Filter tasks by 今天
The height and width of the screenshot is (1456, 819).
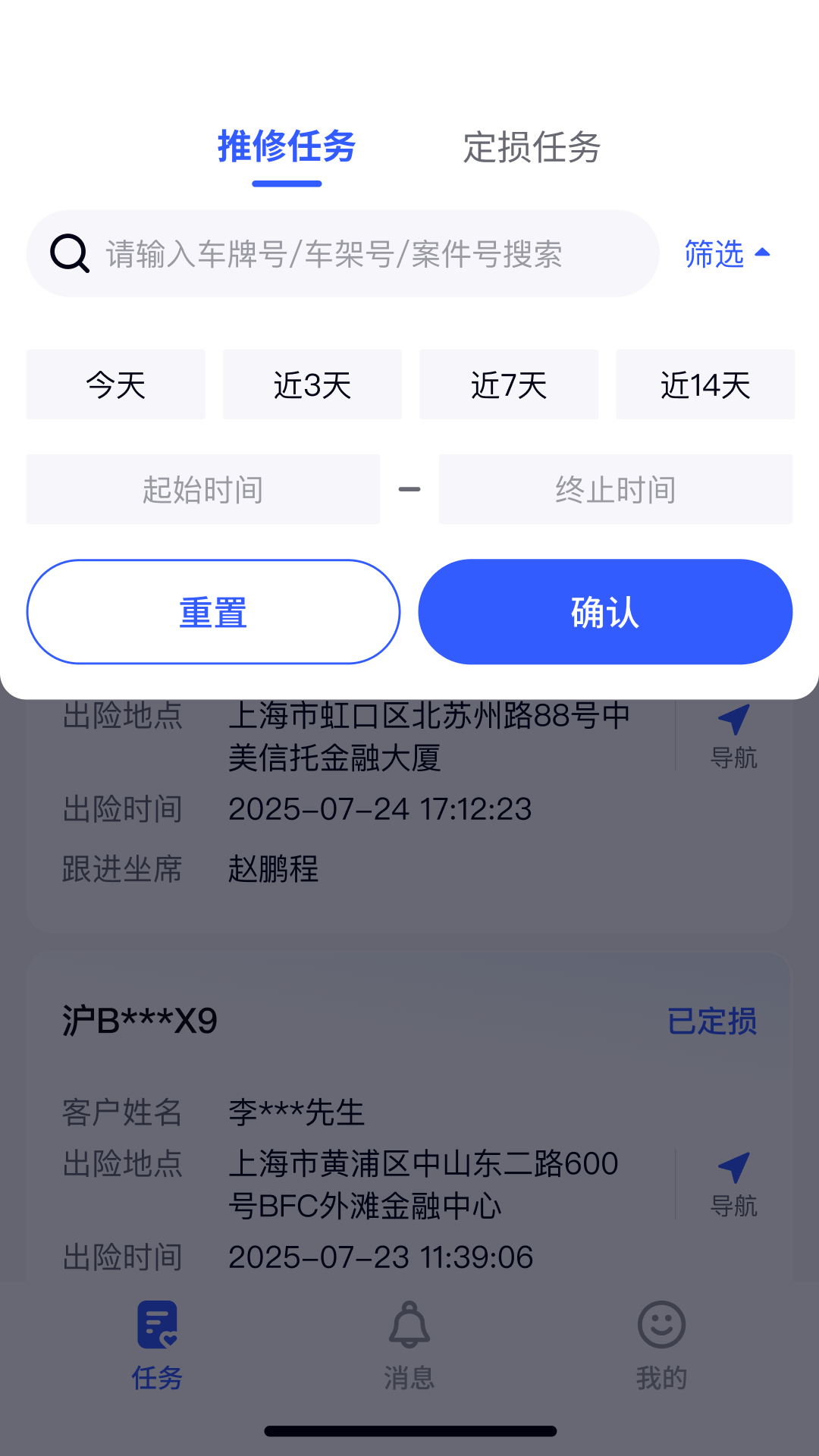[x=116, y=384]
